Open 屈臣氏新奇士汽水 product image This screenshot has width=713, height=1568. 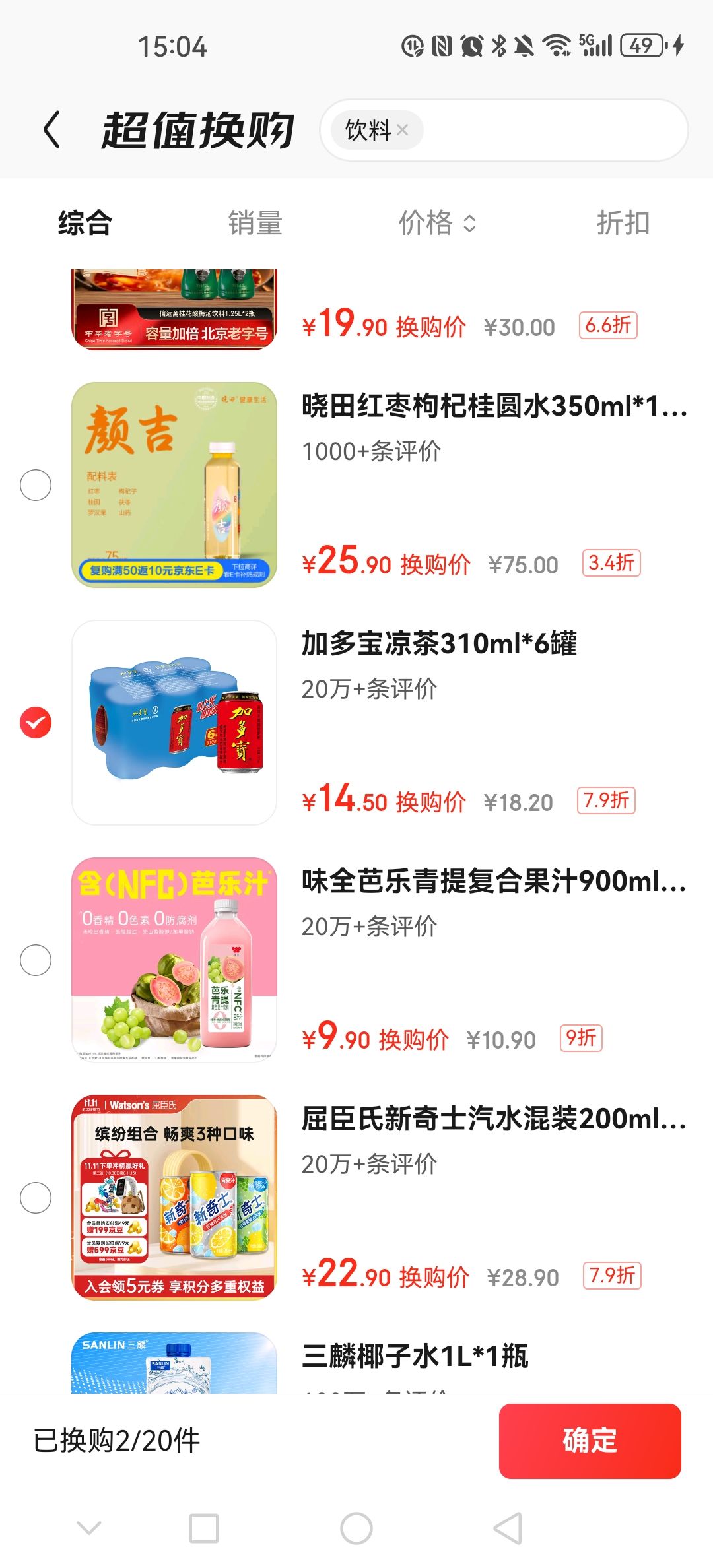[174, 1198]
